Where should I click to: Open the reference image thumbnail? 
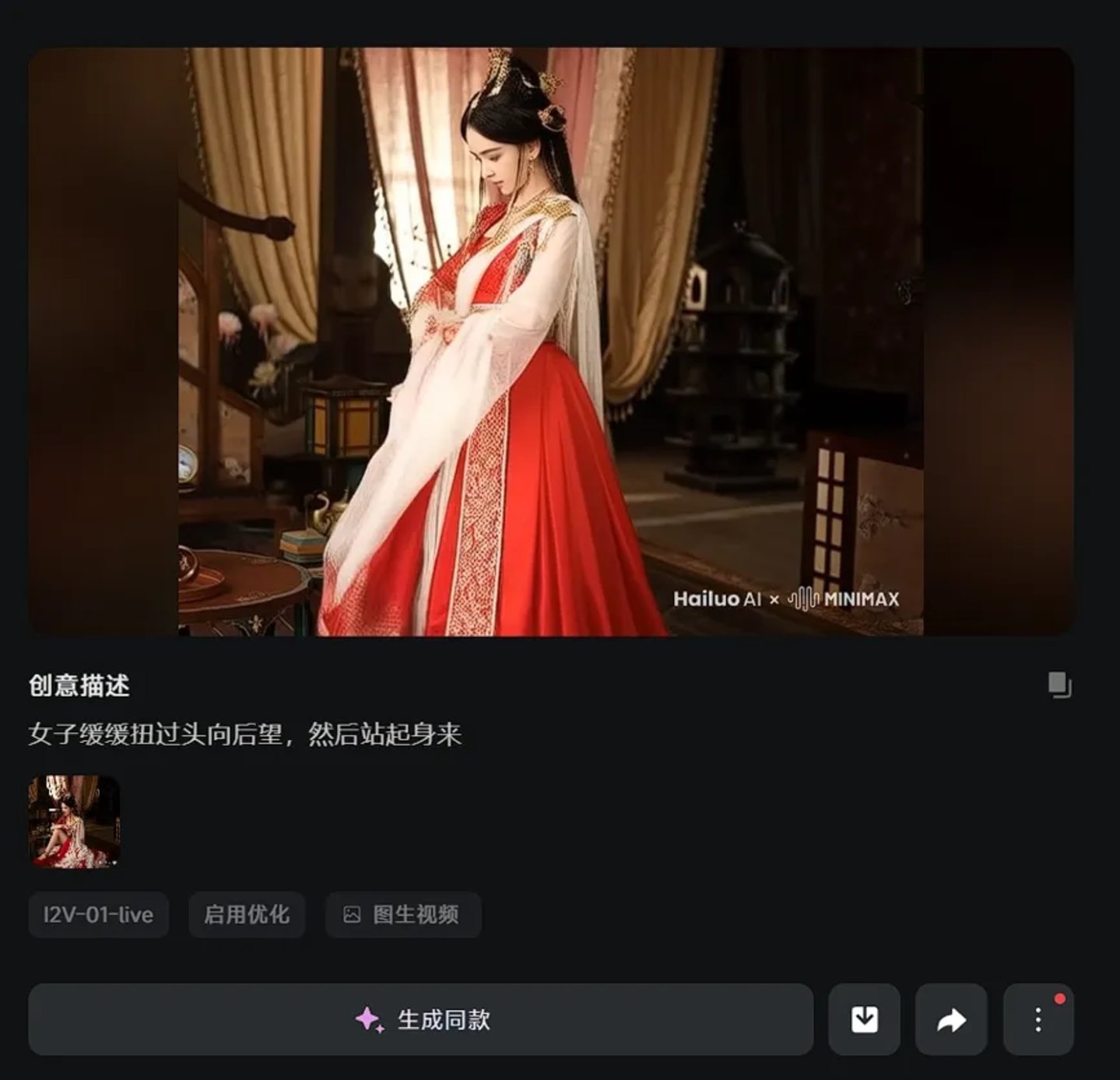pyautogui.click(x=74, y=821)
